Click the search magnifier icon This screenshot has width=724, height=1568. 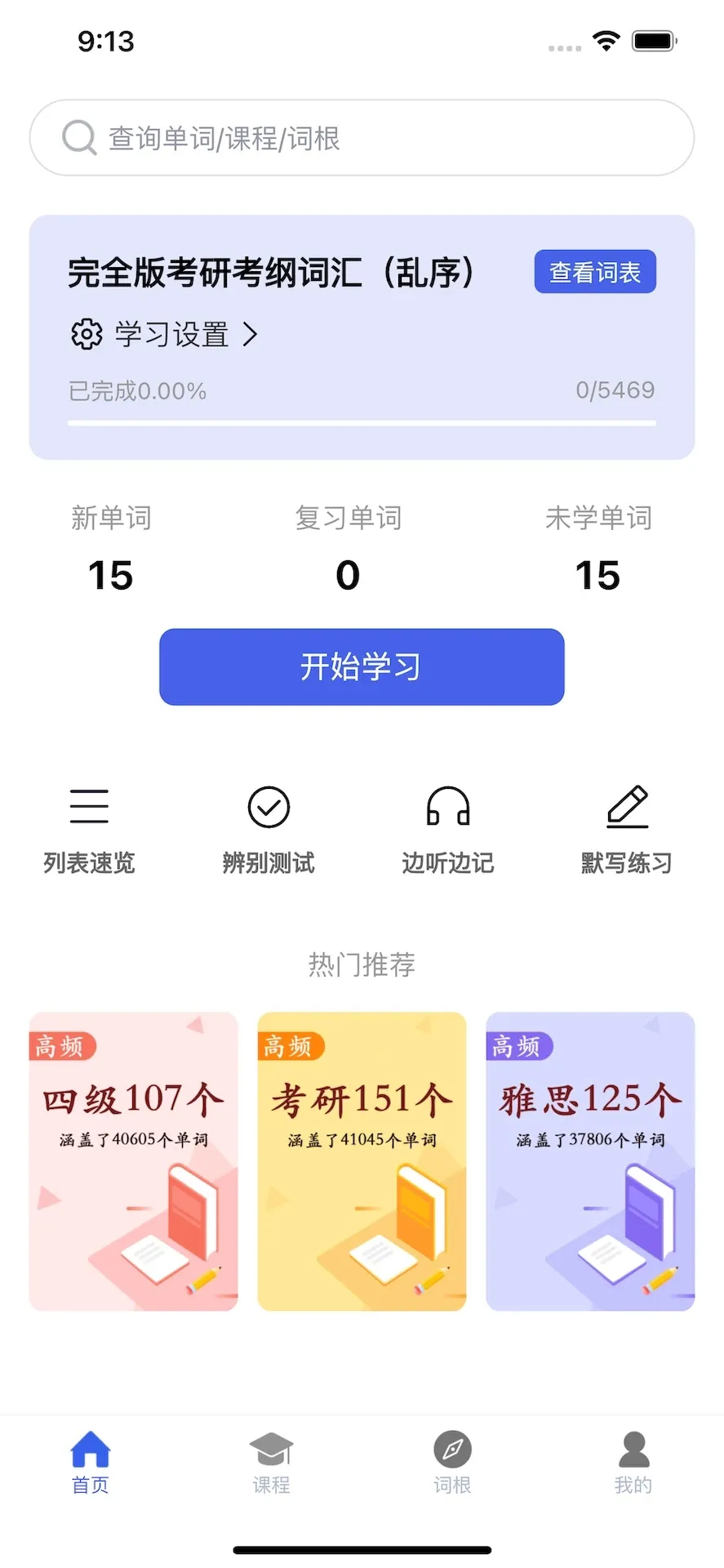tap(78, 137)
